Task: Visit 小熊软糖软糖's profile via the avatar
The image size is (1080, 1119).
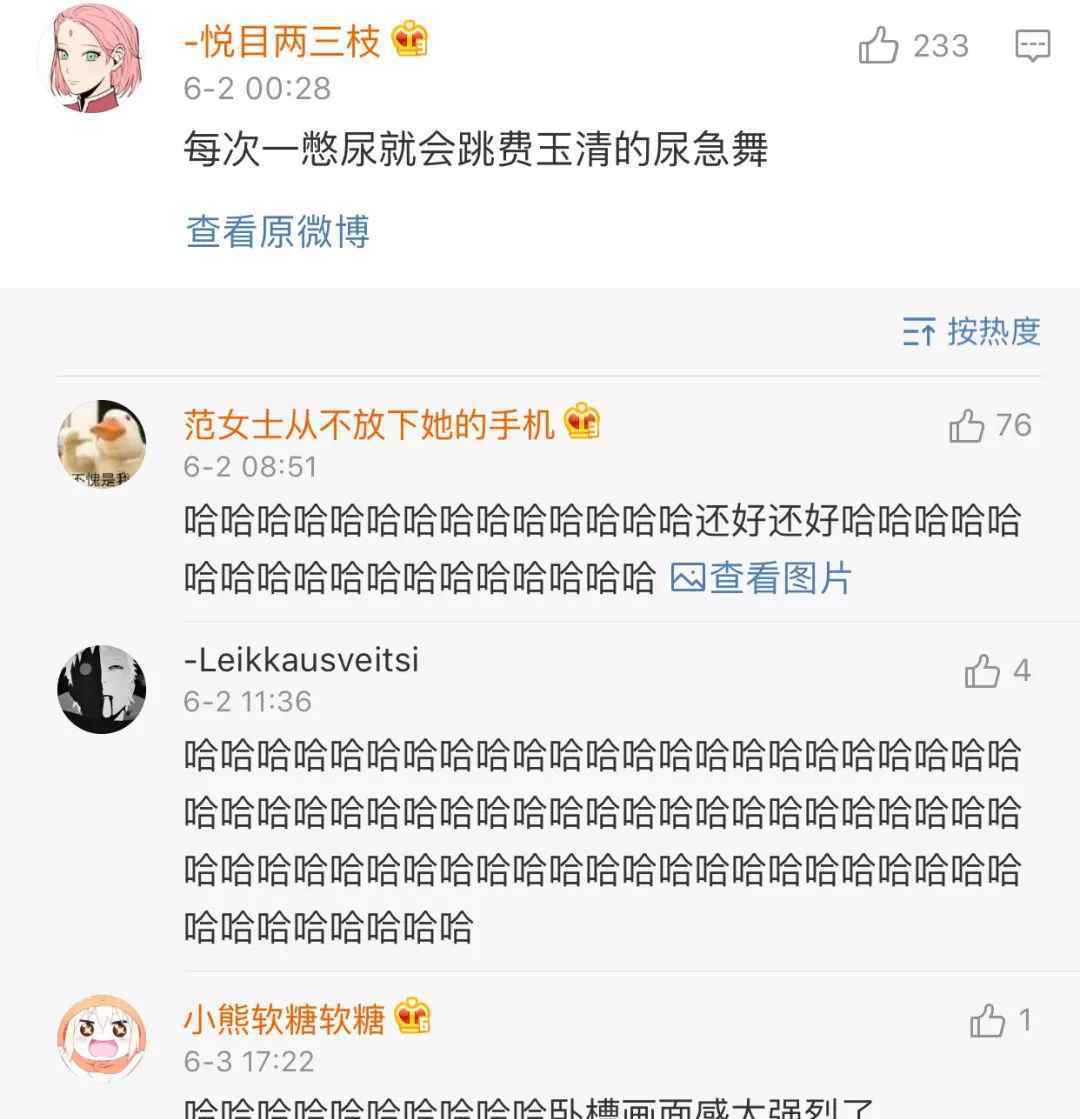Action: point(101,1038)
